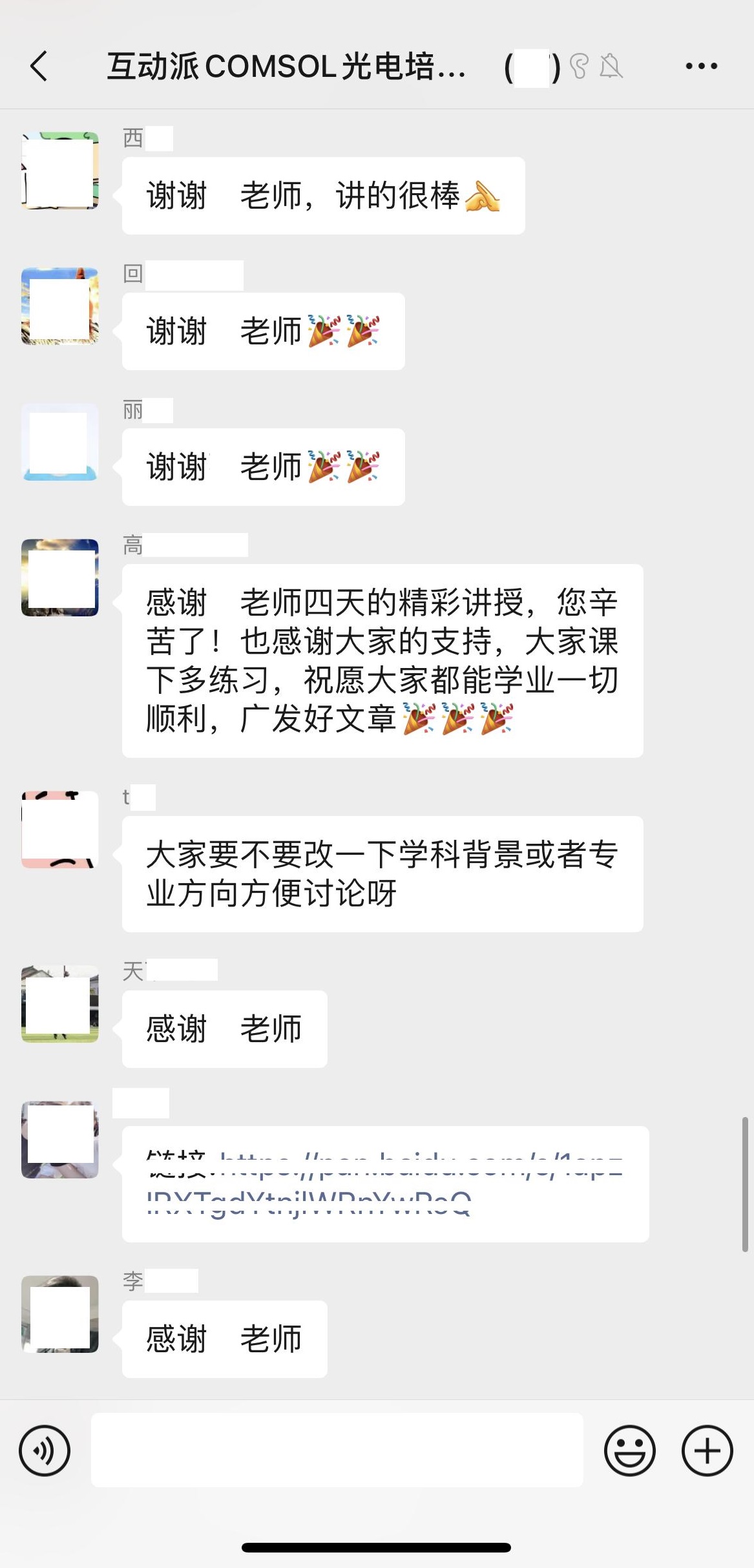Focus the message text field
The height and width of the screenshot is (1568, 754).
337,1450
